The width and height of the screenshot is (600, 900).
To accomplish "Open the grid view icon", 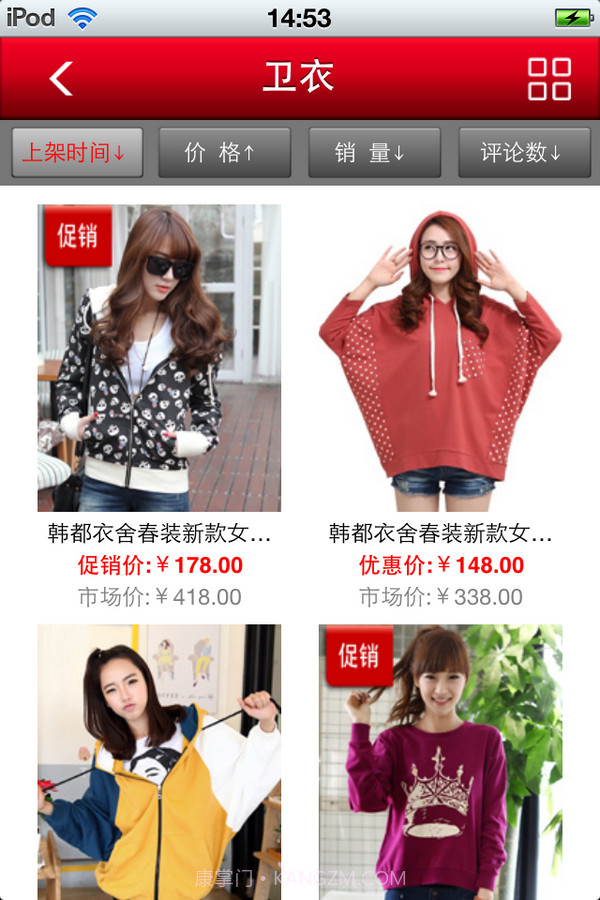I will (549, 79).
